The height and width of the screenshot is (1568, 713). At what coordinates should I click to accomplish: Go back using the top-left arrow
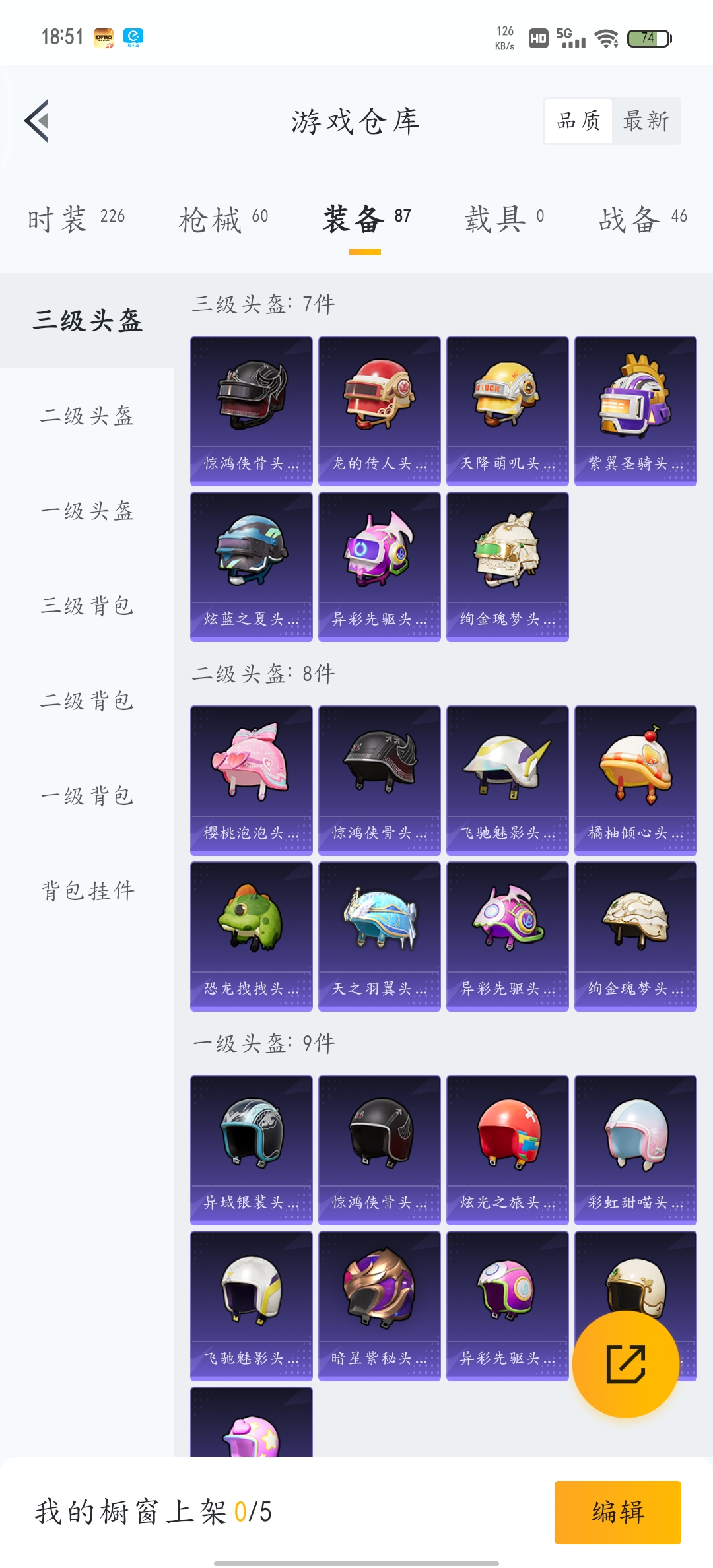(x=37, y=121)
